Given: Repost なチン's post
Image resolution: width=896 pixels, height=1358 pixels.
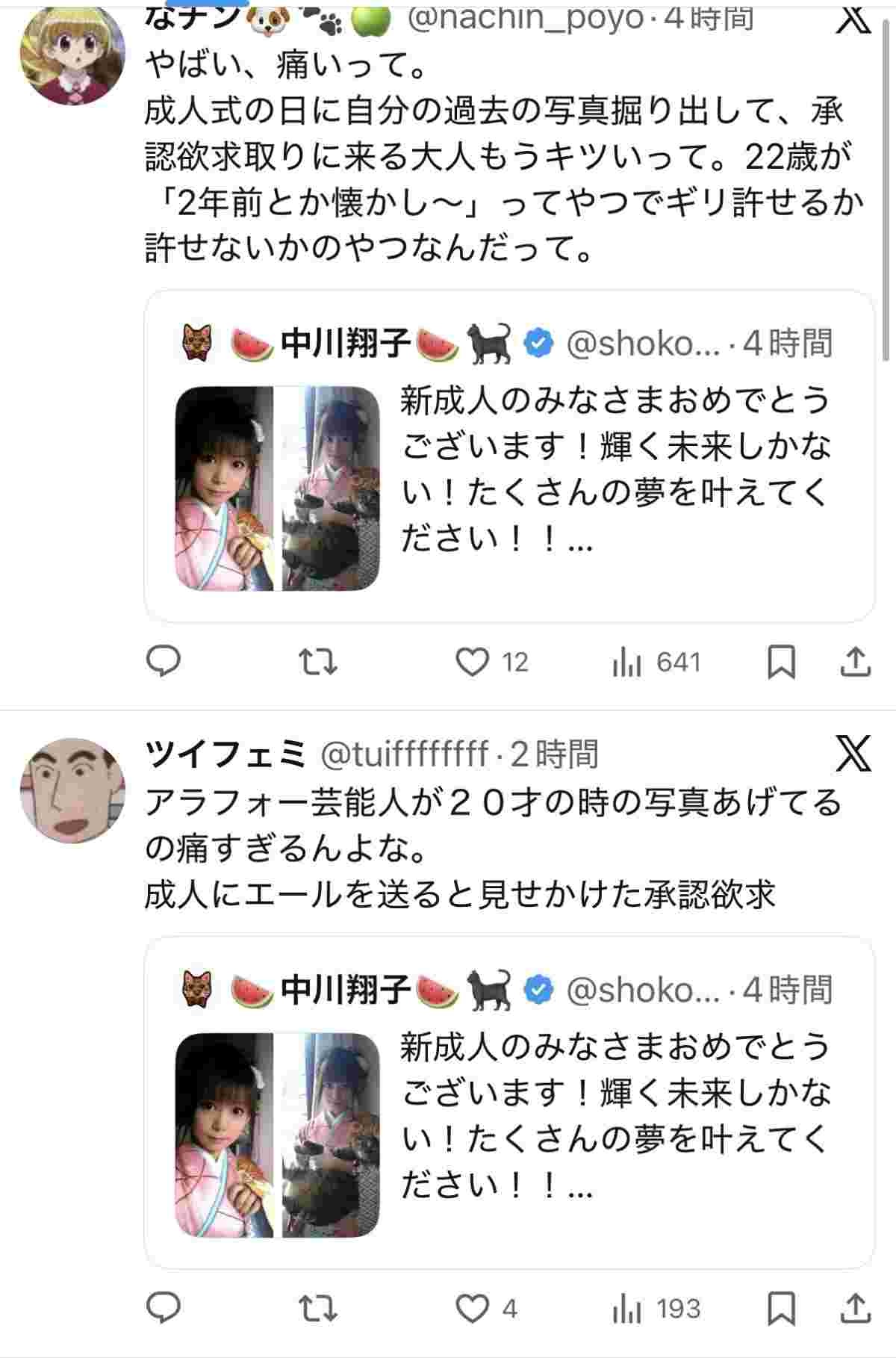Looking at the screenshot, I should [x=318, y=662].
